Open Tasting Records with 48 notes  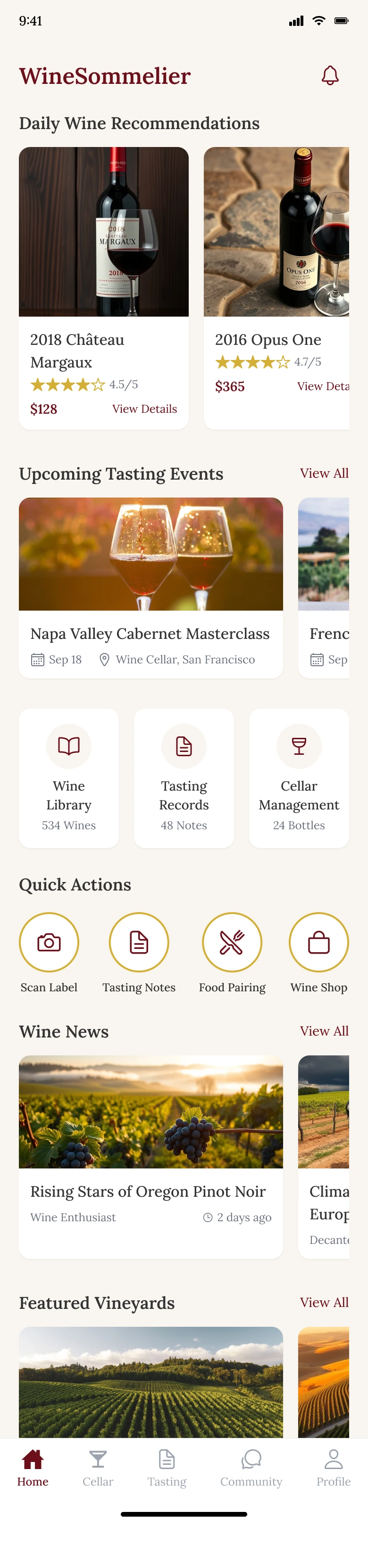(184, 777)
